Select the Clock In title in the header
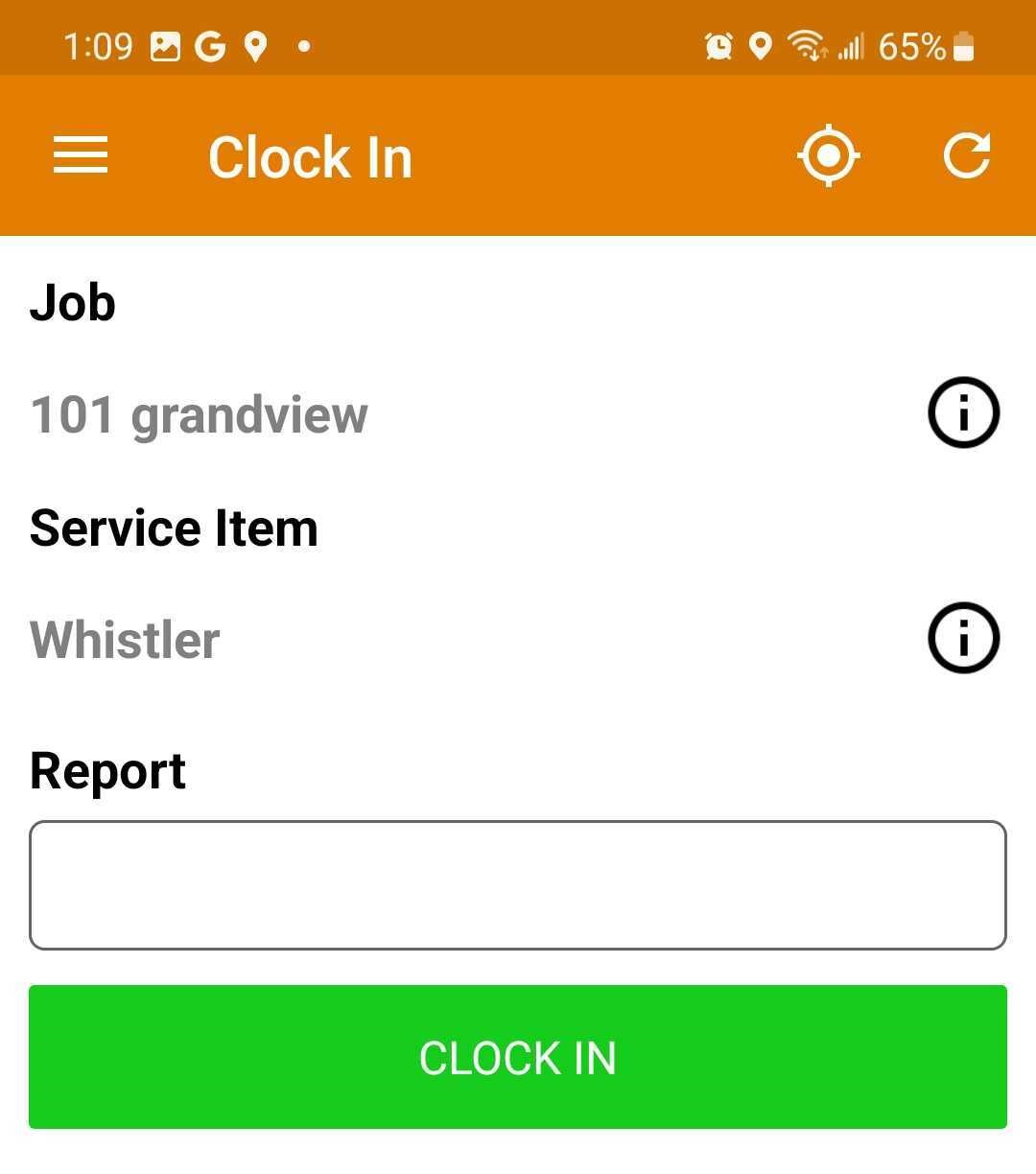 click(310, 155)
